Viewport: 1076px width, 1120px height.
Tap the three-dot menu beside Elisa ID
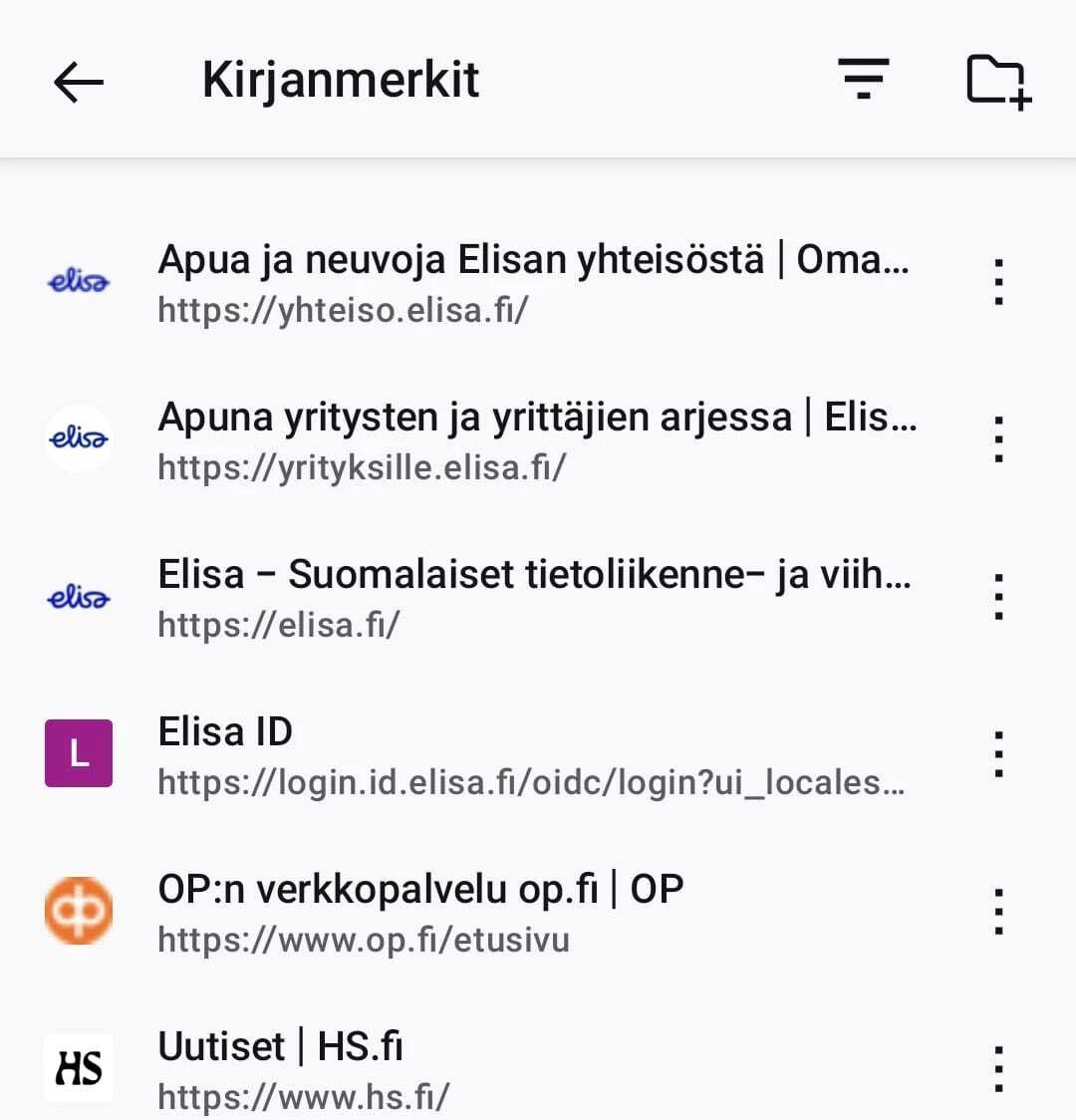(x=998, y=755)
